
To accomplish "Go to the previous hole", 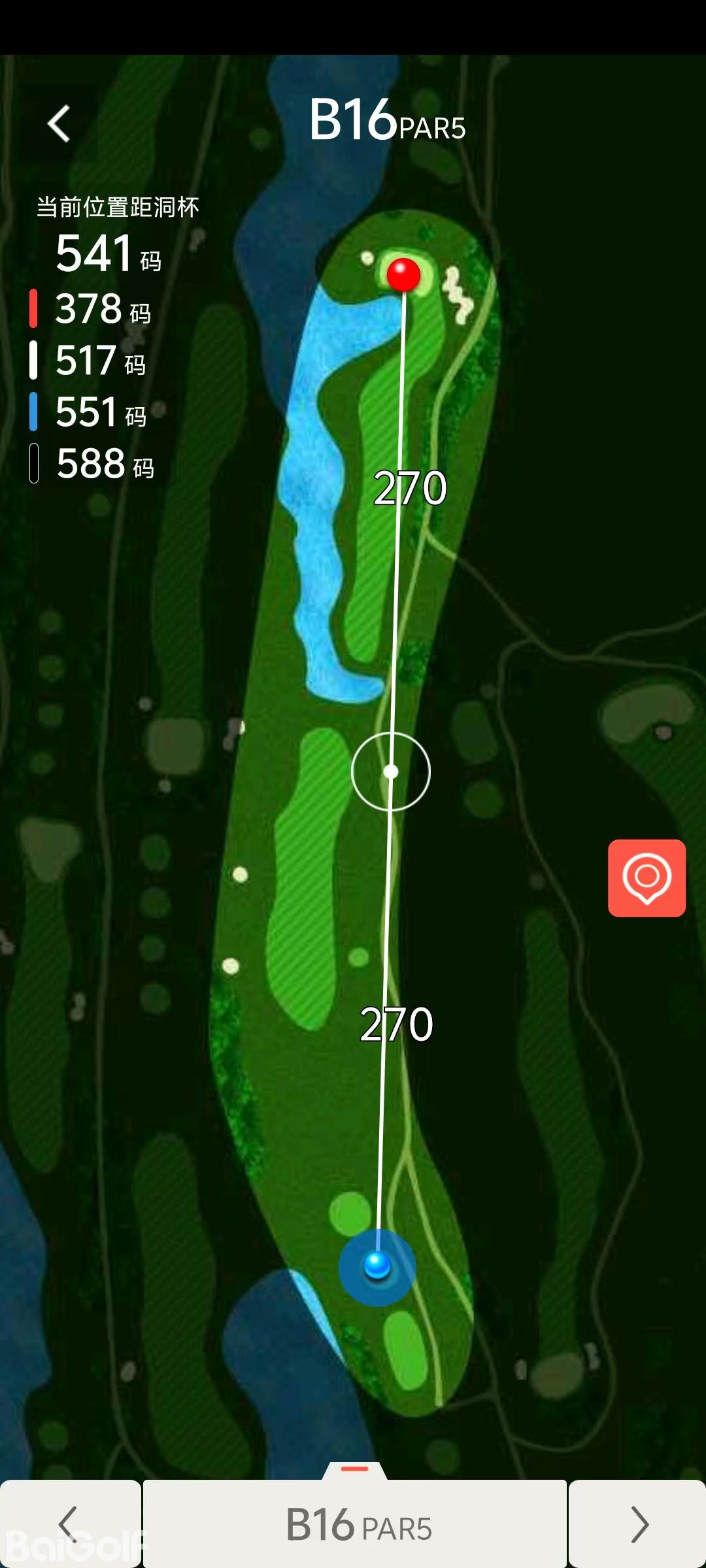I will tap(69, 1524).
